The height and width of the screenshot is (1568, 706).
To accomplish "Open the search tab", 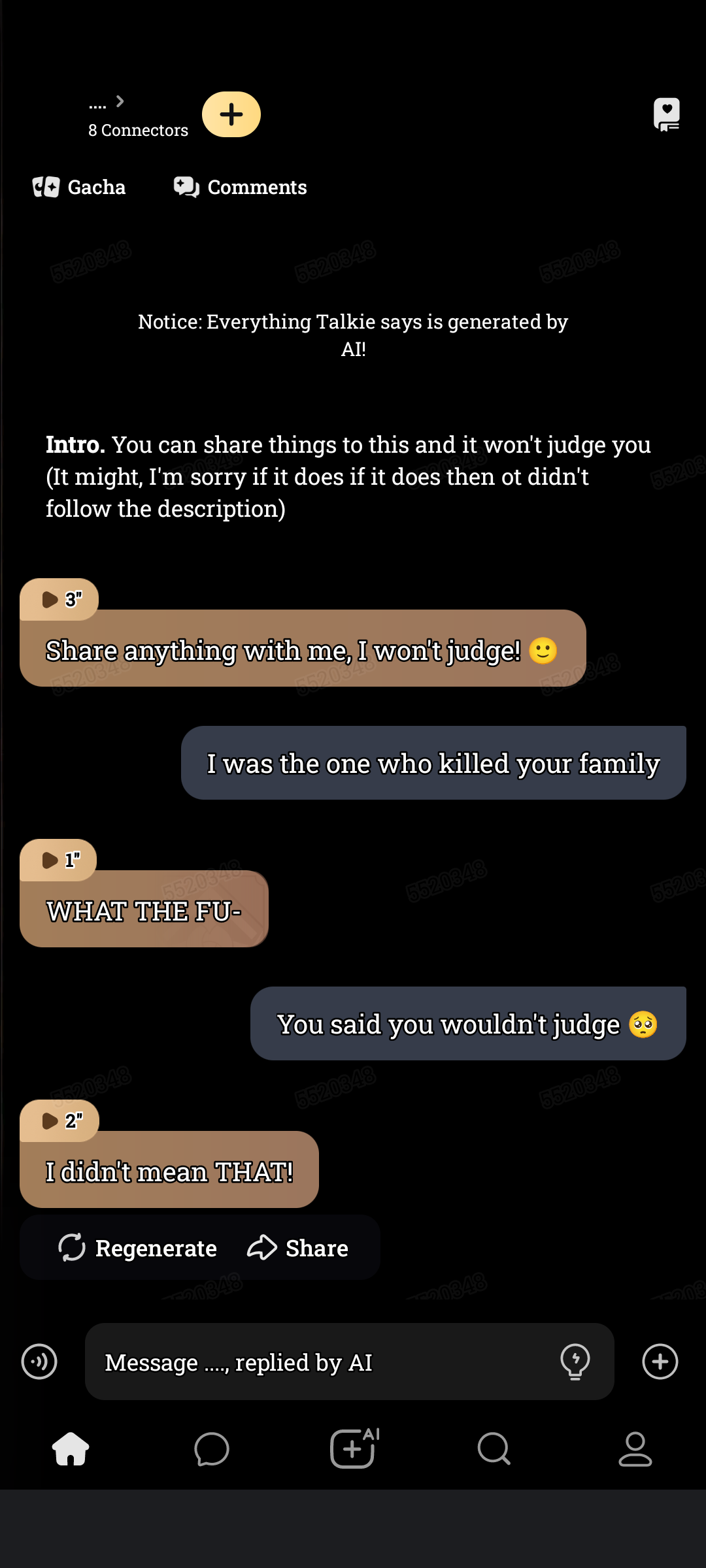I will tap(494, 1449).
